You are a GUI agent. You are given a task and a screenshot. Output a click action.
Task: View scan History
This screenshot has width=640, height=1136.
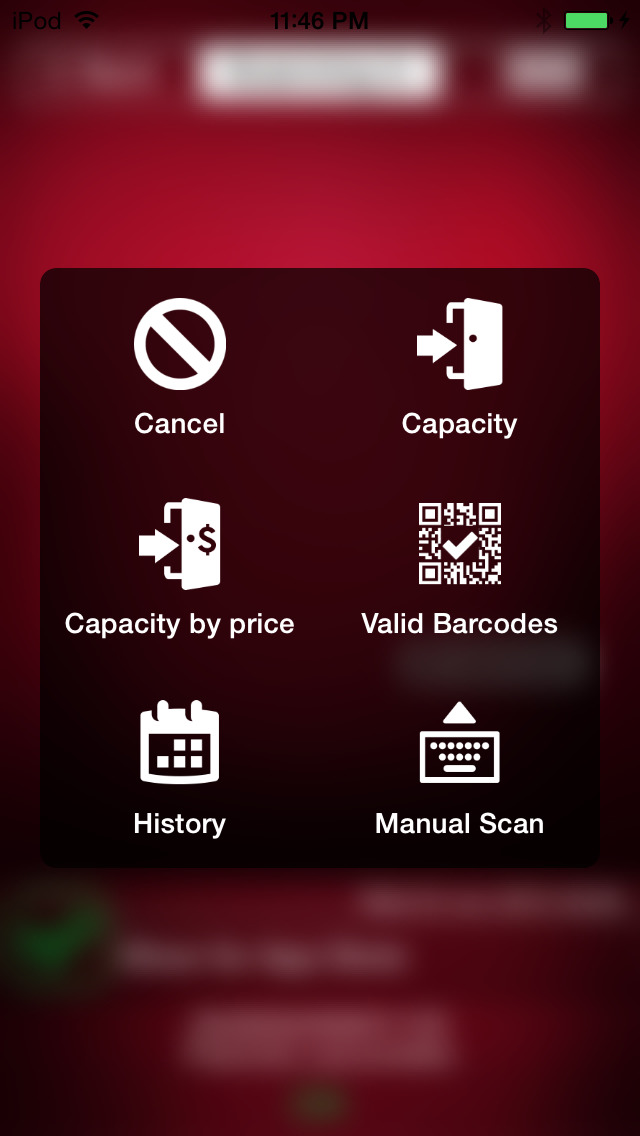click(180, 768)
